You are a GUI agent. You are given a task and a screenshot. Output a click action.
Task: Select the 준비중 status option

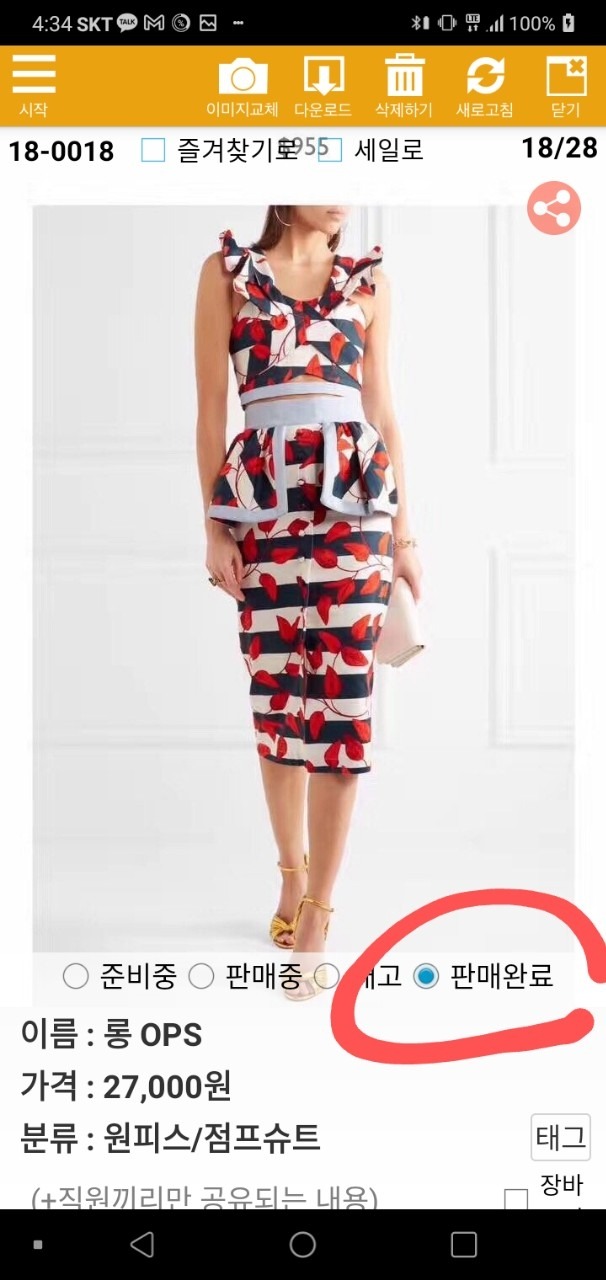pos(76,976)
